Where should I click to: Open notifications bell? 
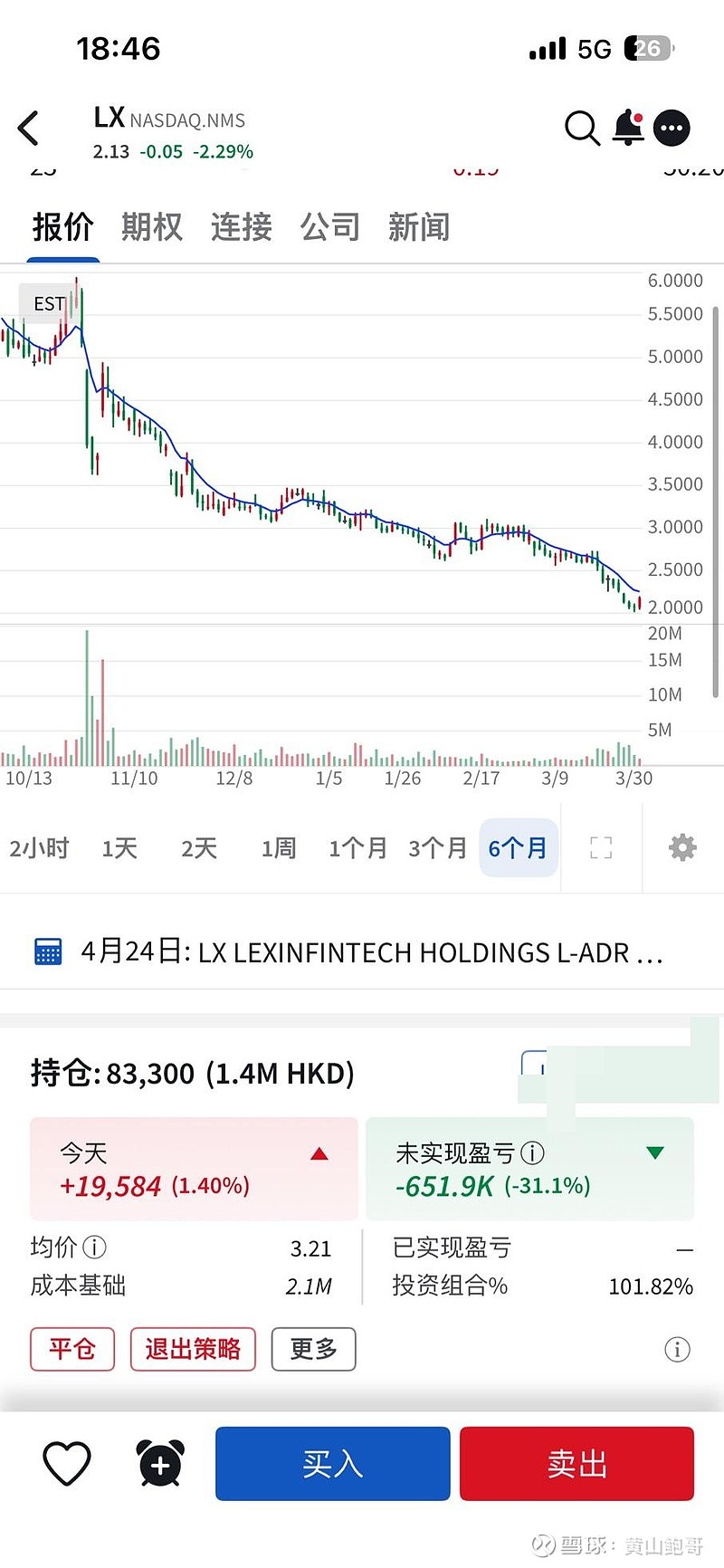pyautogui.click(x=629, y=129)
